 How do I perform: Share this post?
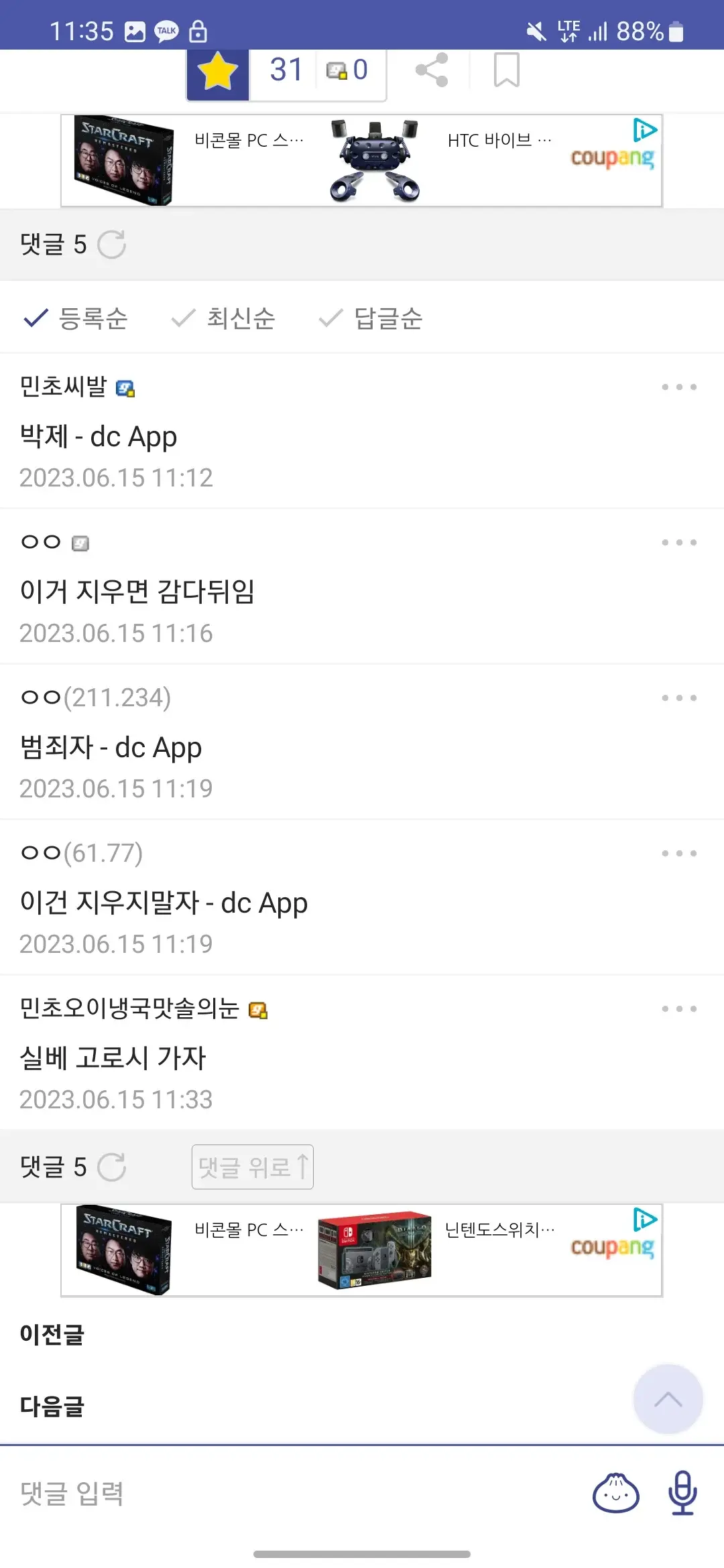432,70
